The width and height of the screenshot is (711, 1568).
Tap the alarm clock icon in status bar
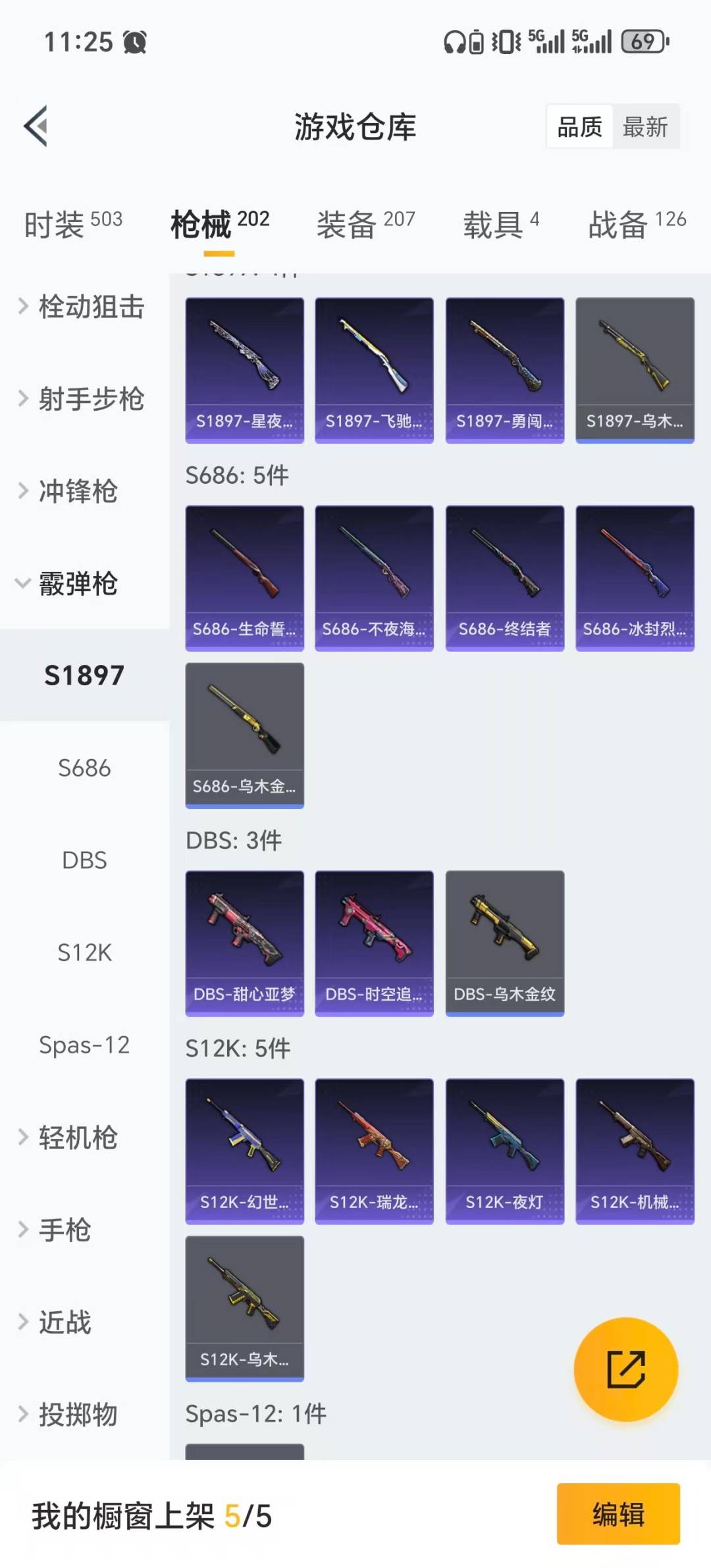pyautogui.click(x=134, y=41)
